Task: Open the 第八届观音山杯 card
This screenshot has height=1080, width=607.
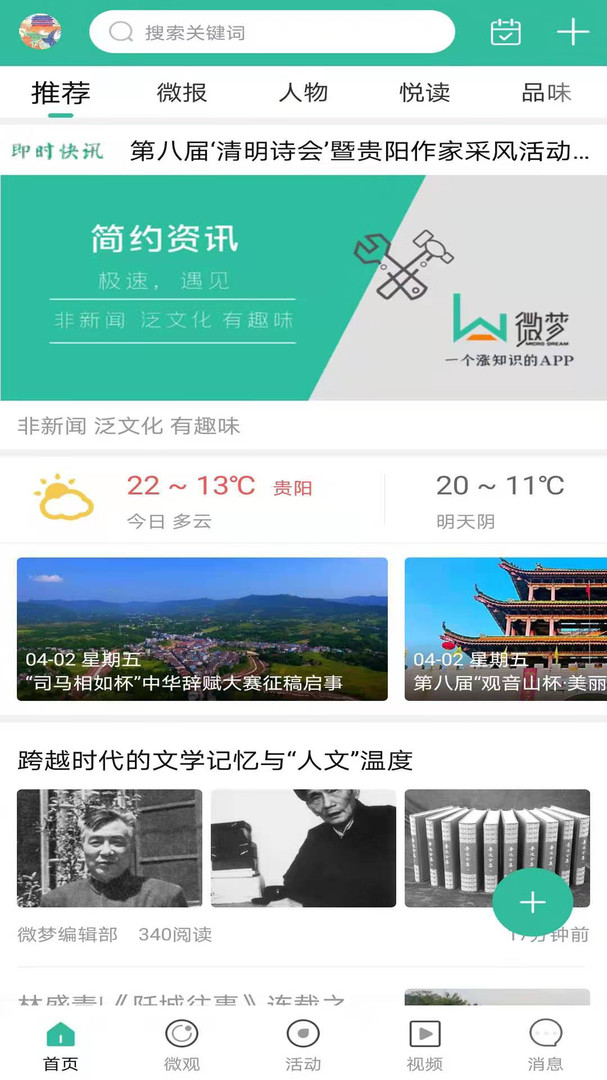Action: pyautogui.click(x=506, y=629)
